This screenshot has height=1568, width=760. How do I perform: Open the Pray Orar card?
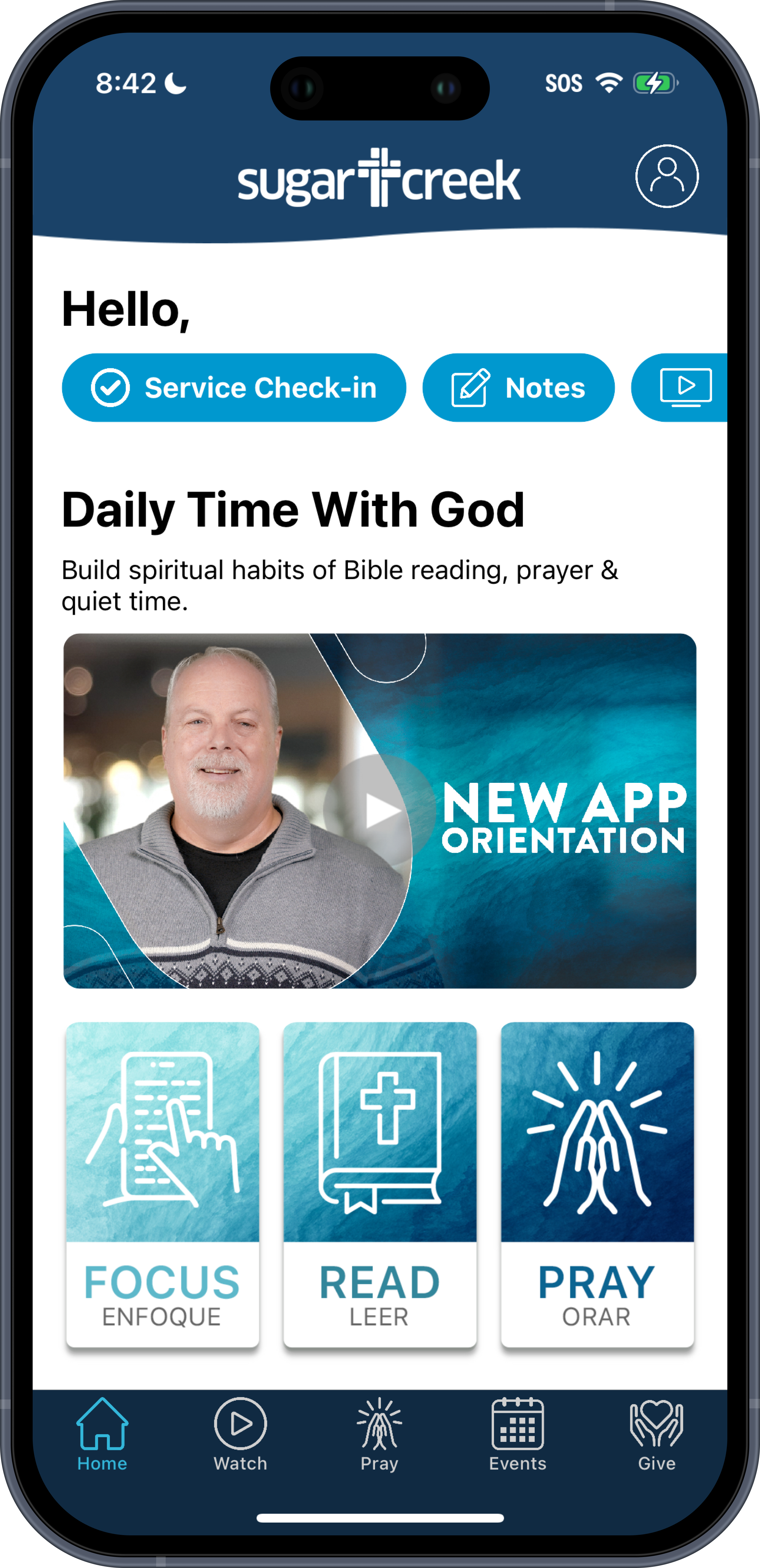pyautogui.click(x=597, y=1183)
